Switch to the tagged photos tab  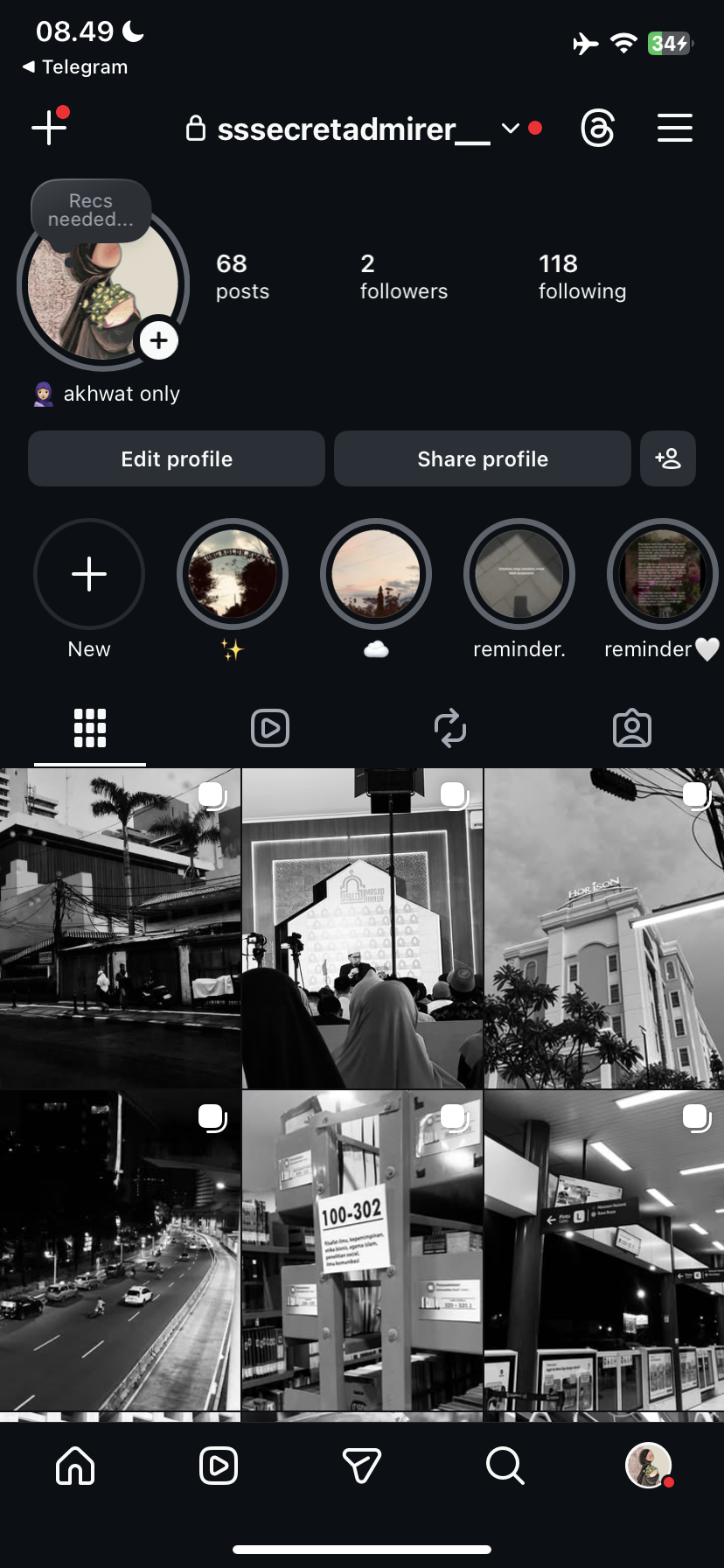631,728
